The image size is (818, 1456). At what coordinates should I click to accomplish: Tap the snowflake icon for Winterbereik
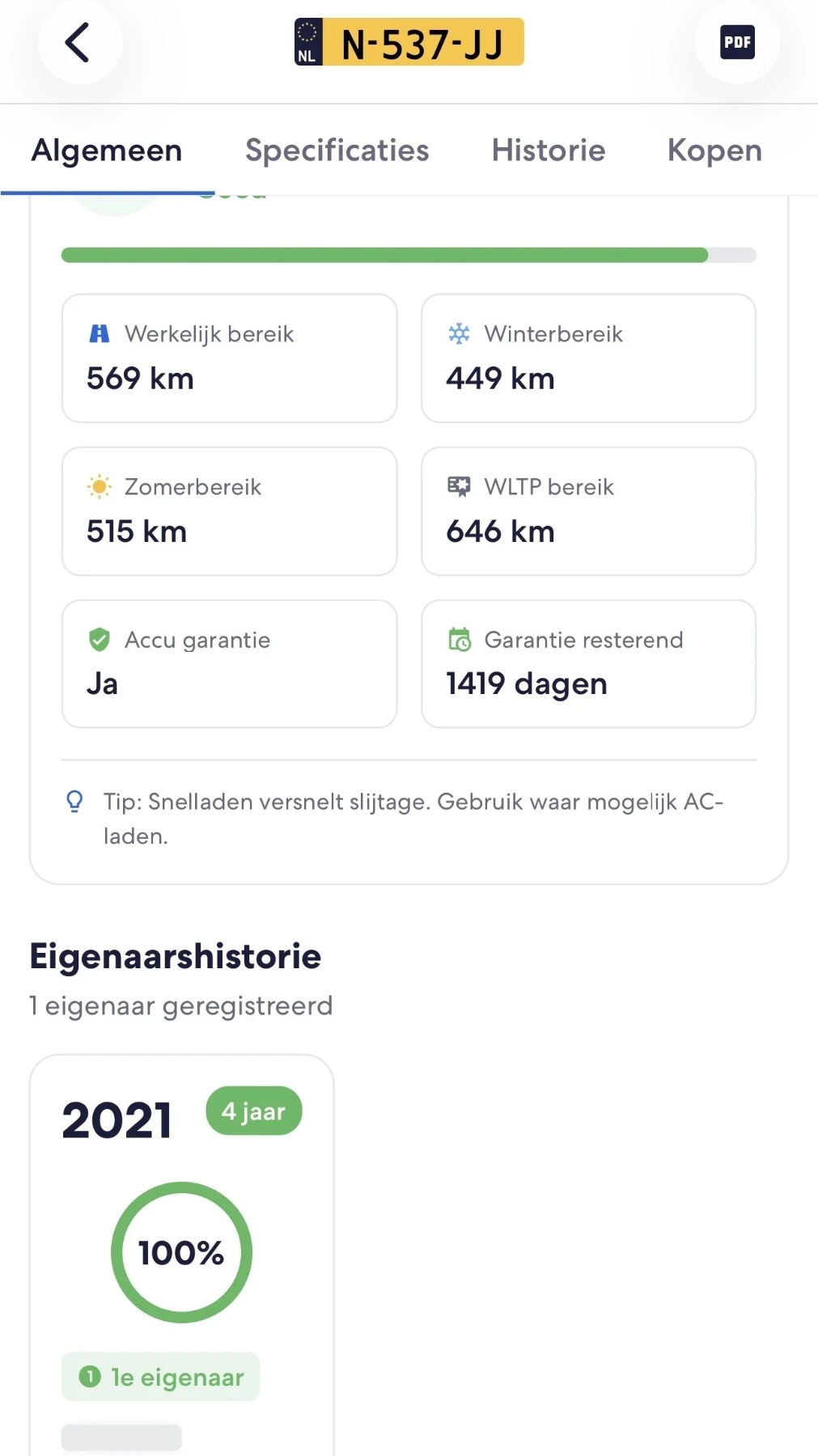coord(459,333)
